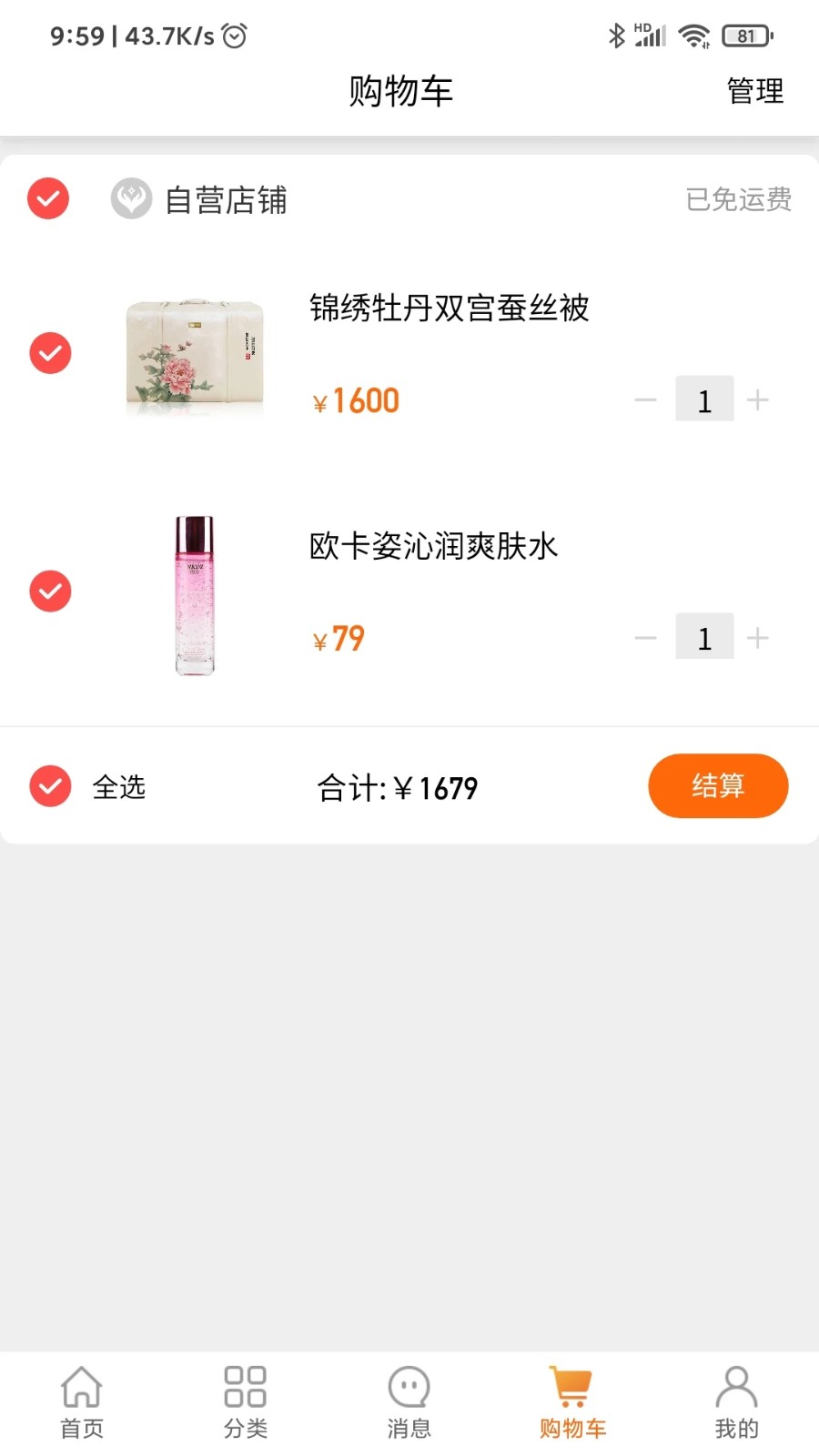Increase quantity of 锦绣牡丹双宫蚕丝被
The height and width of the screenshot is (1456, 819).
(757, 399)
